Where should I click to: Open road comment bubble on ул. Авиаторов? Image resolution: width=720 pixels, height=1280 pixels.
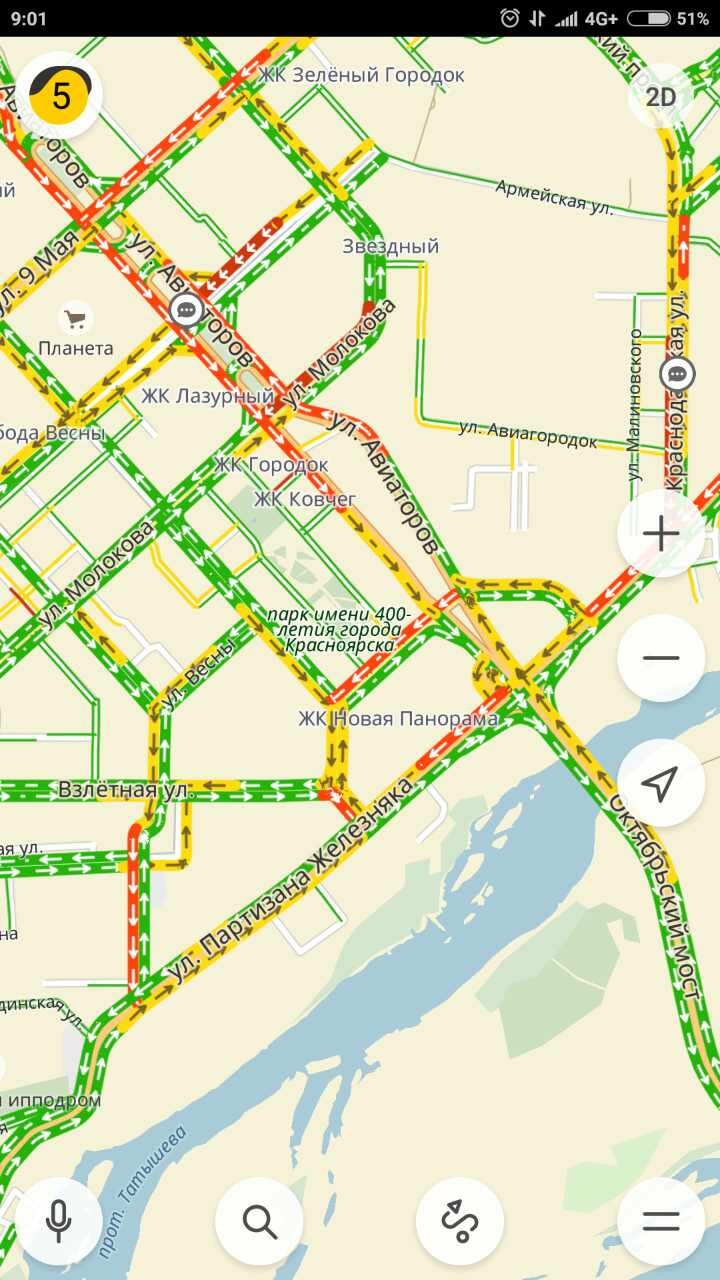[186, 310]
